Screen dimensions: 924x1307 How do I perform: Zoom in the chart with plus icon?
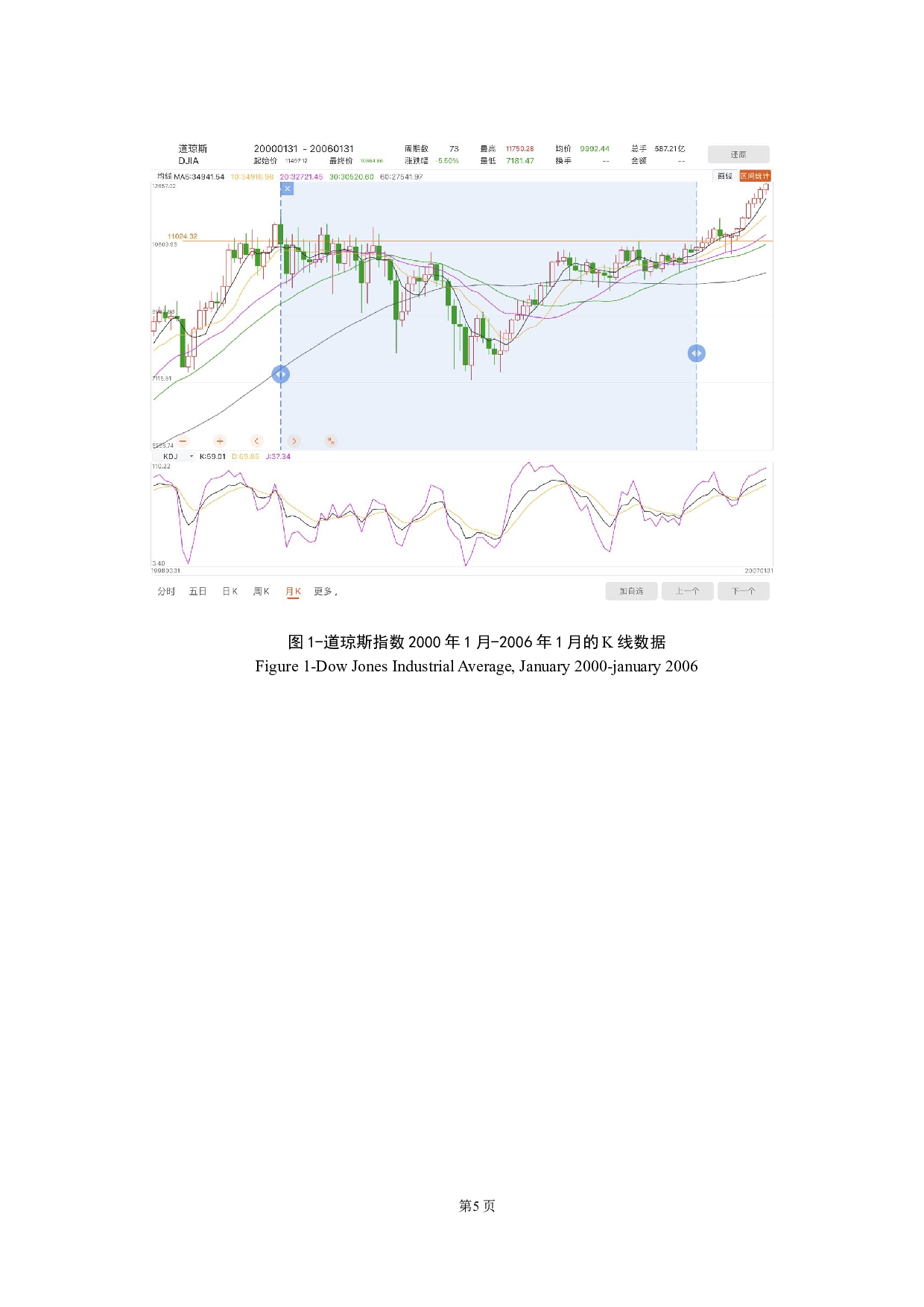pyautogui.click(x=220, y=441)
